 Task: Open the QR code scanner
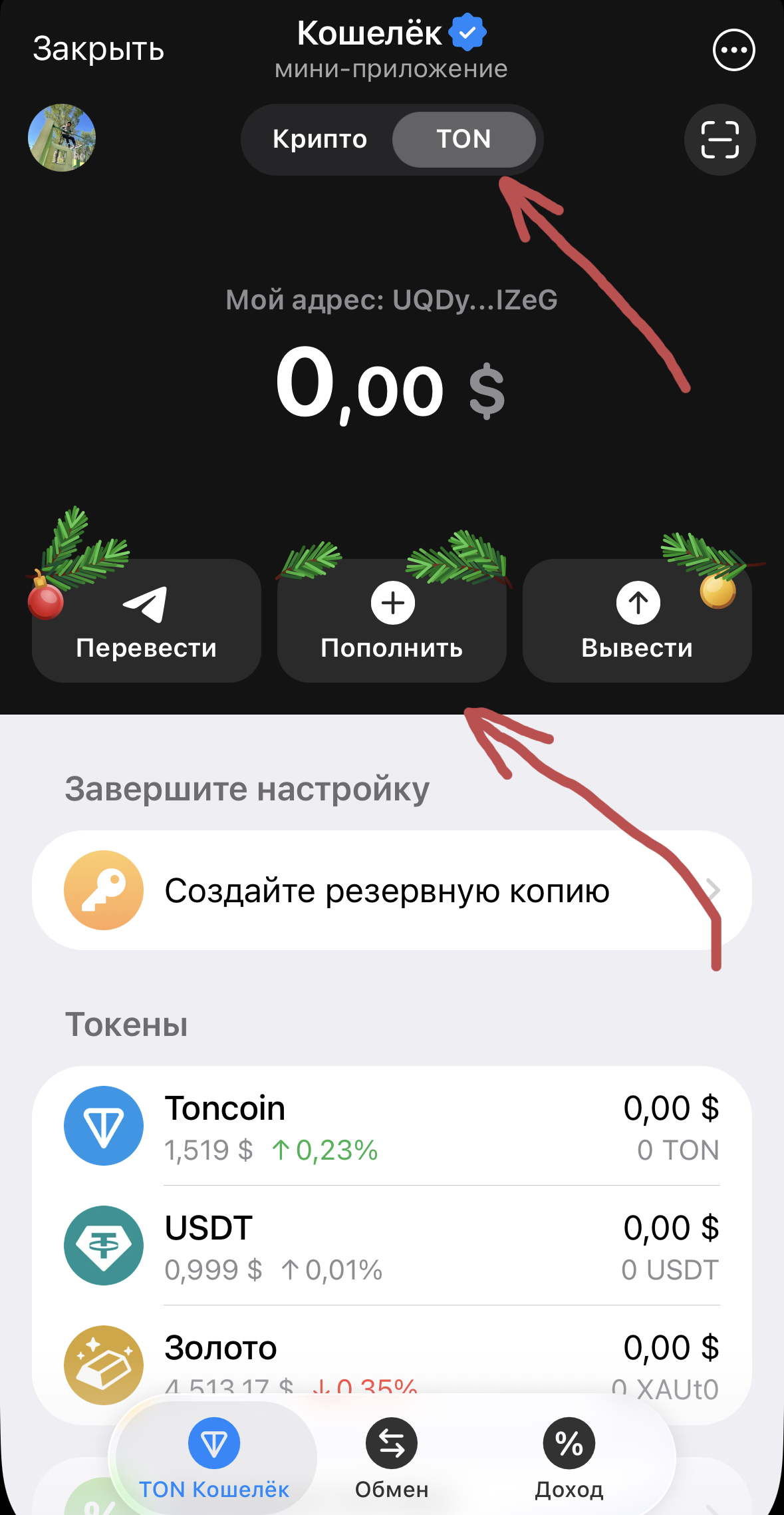[719, 140]
